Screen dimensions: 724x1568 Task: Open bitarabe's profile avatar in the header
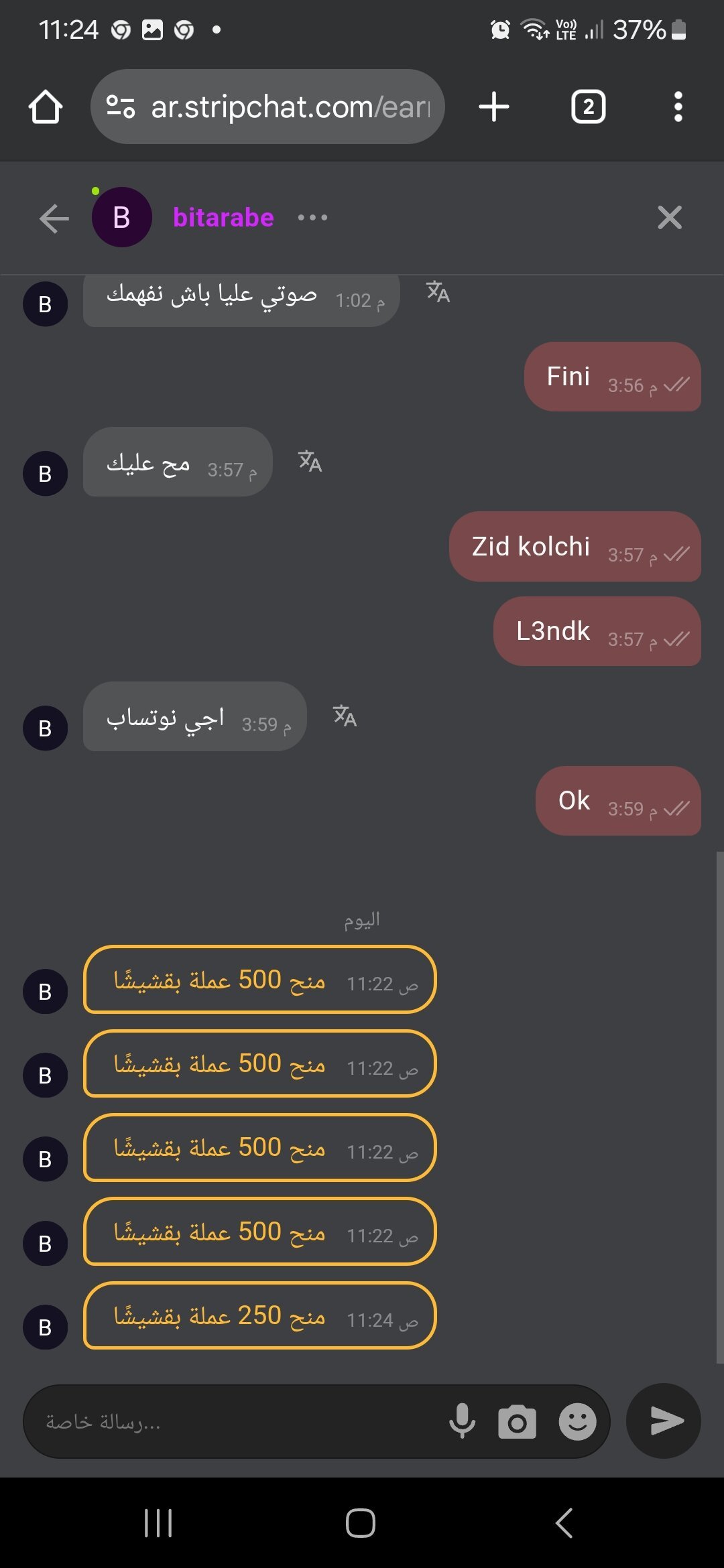tap(121, 218)
